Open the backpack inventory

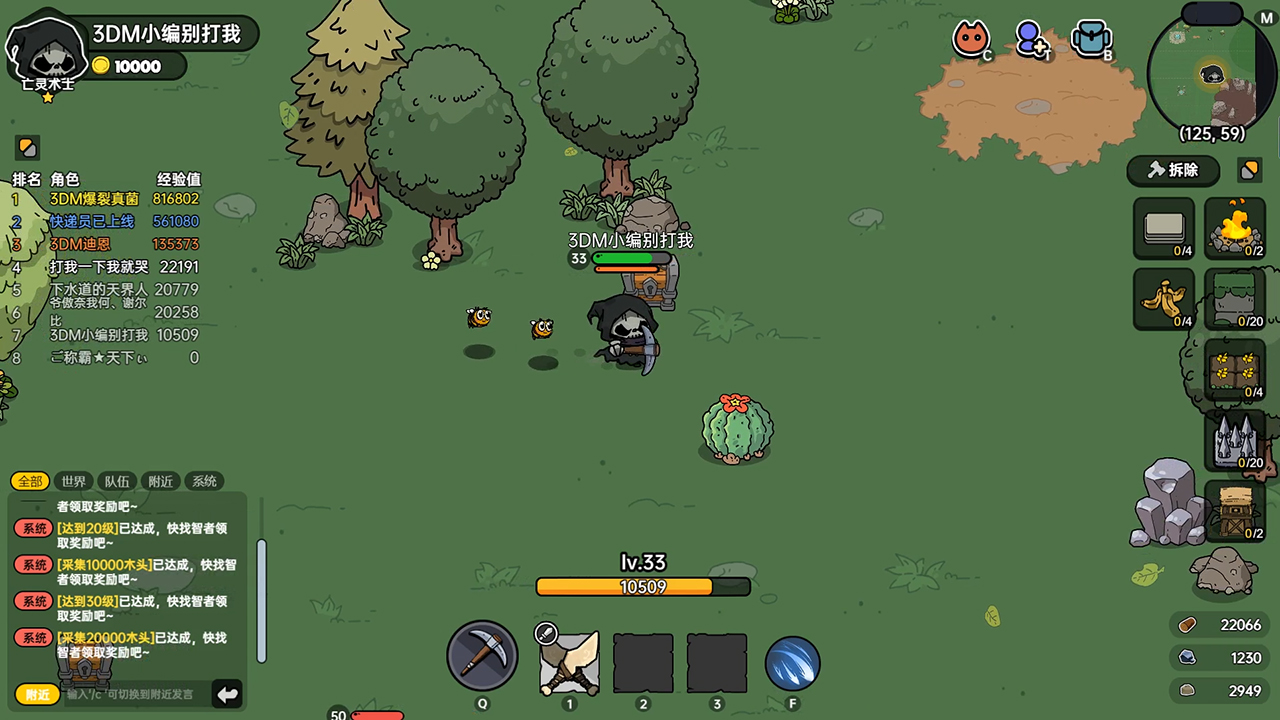point(1091,39)
